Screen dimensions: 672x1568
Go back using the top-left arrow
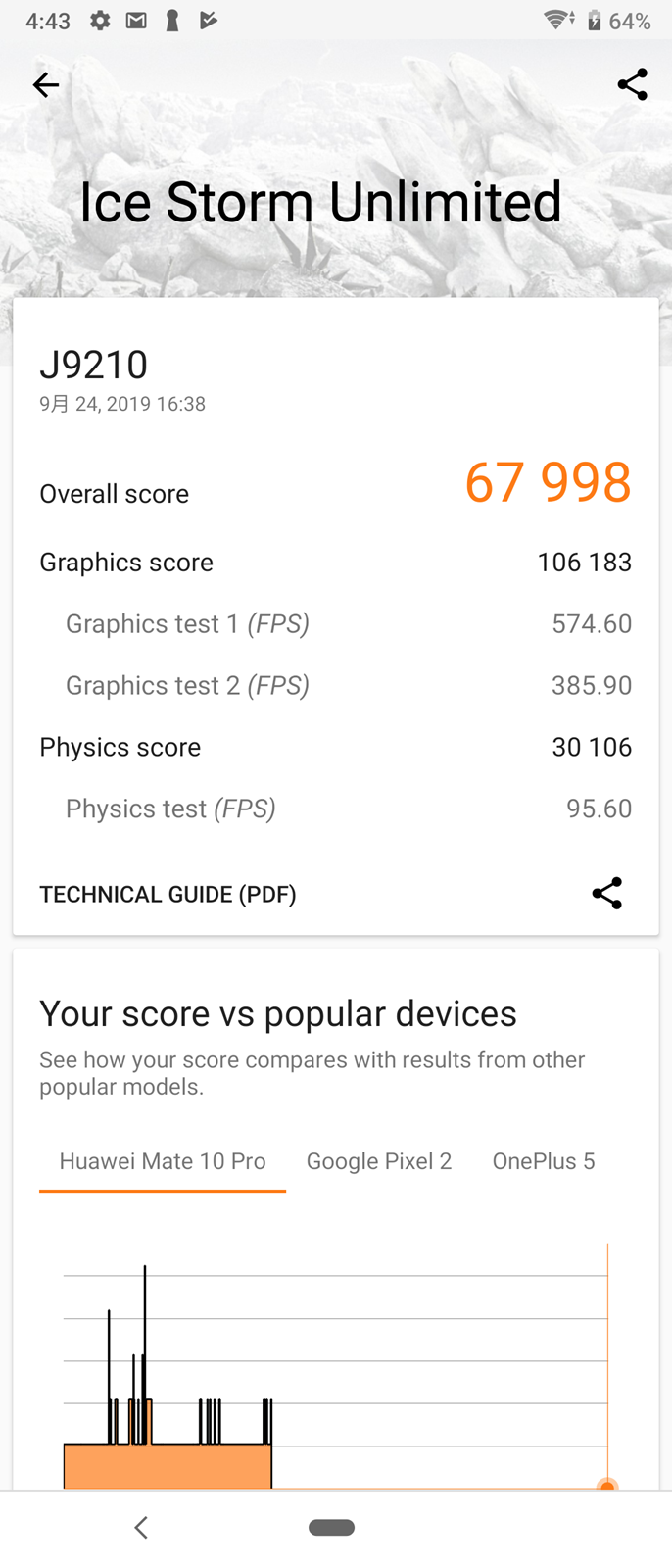click(x=46, y=85)
